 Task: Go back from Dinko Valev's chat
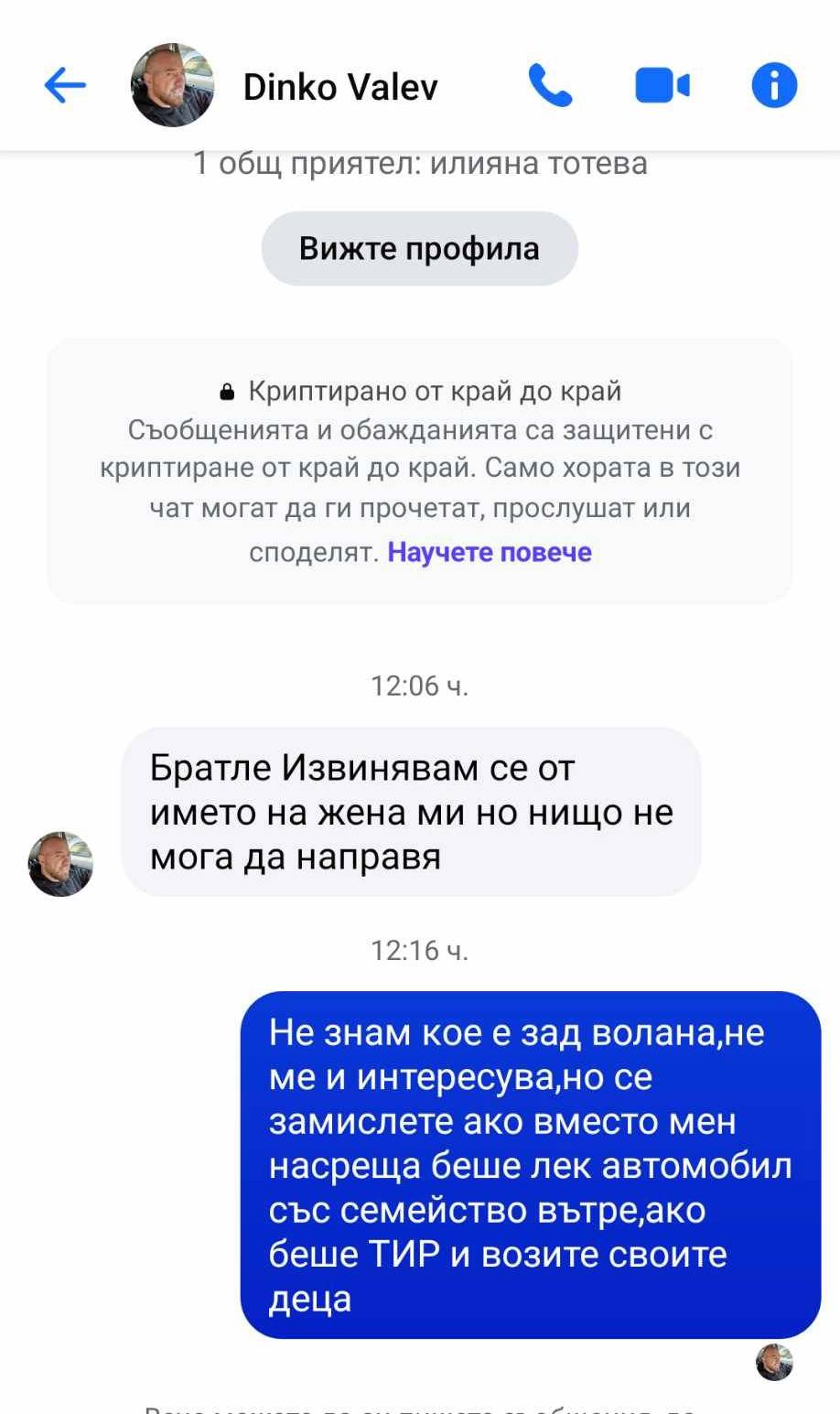pyautogui.click(x=65, y=86)
